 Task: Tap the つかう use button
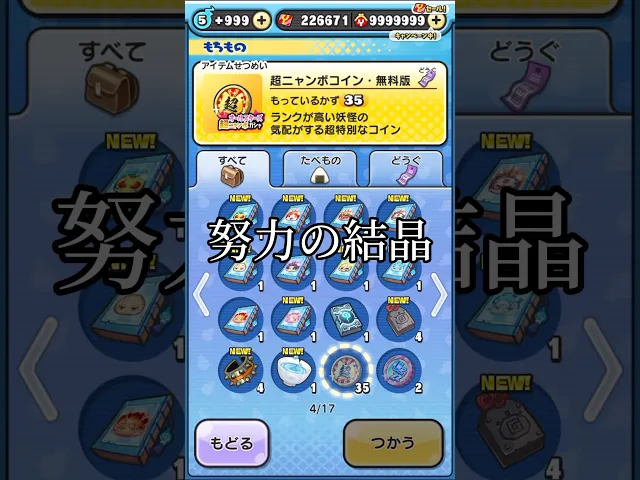393,441
